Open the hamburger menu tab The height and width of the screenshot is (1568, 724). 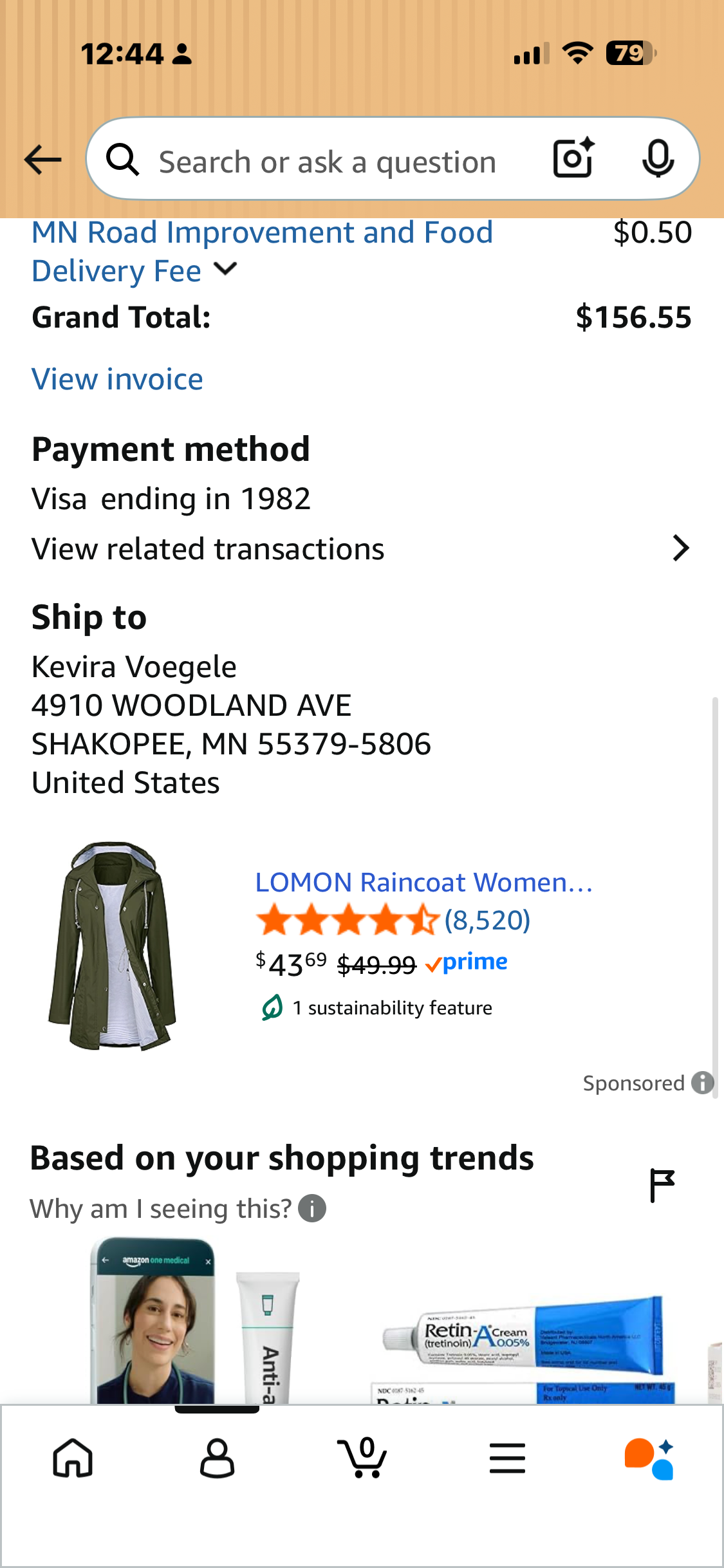507,1458
